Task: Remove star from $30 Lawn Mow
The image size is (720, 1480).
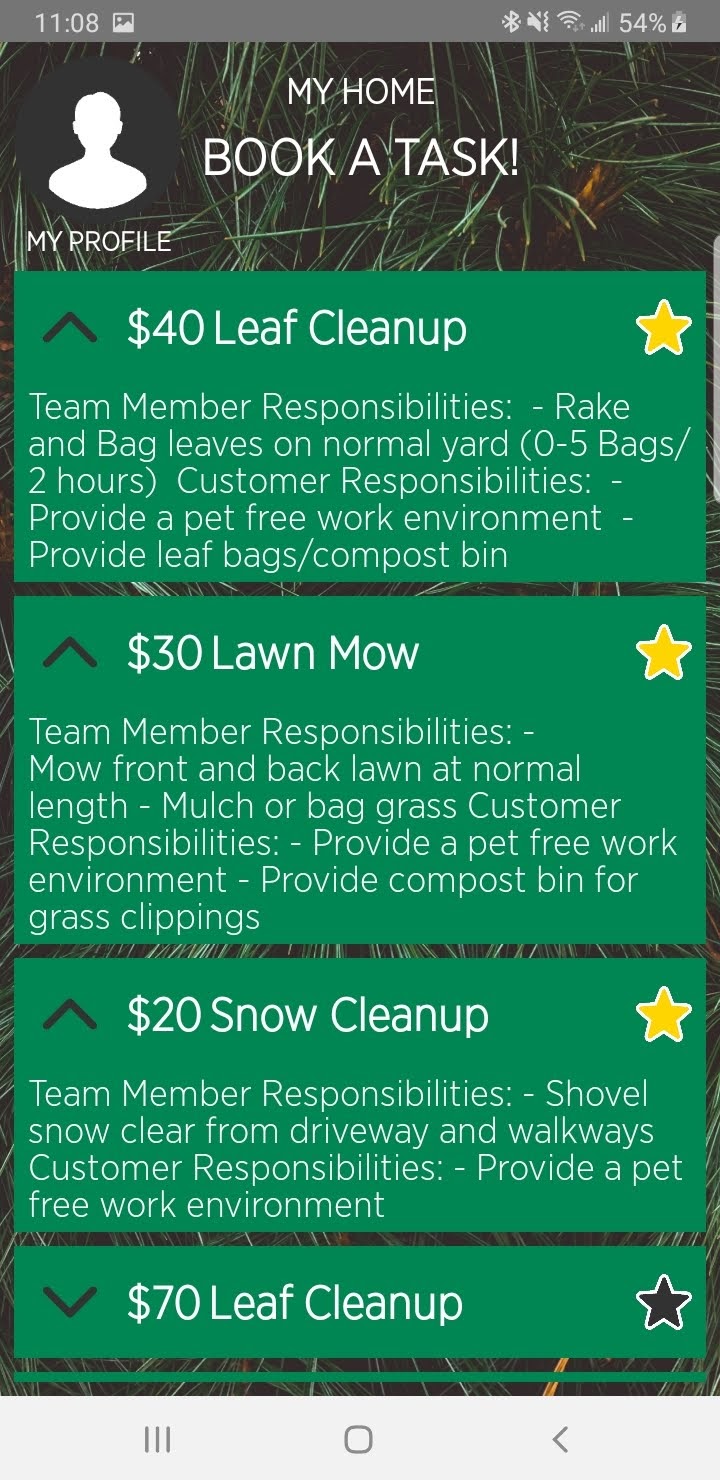Action: pyautogui.click(x=663, y=653)
